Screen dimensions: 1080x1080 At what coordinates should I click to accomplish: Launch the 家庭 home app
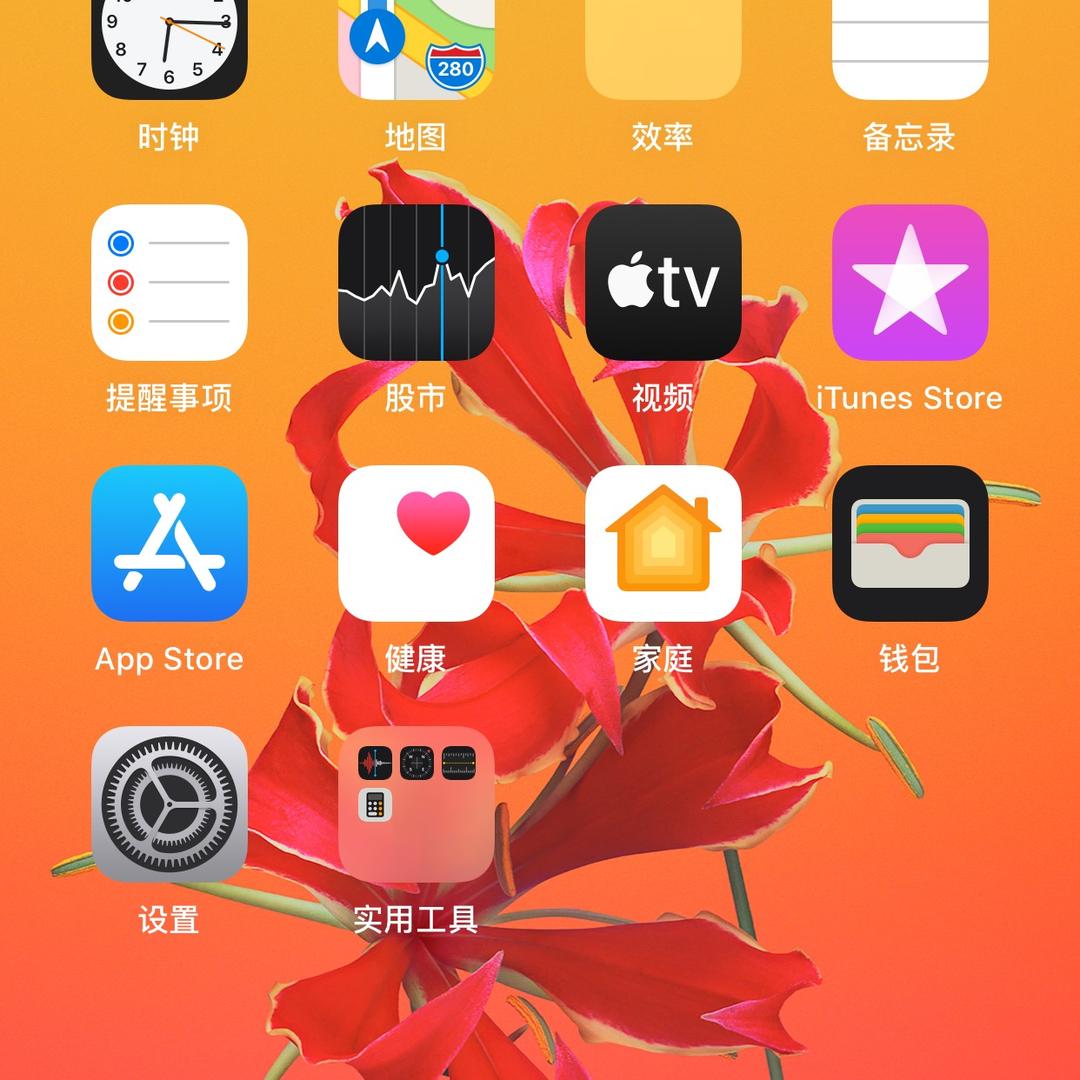pyautogui.click(x=663, y=543)
